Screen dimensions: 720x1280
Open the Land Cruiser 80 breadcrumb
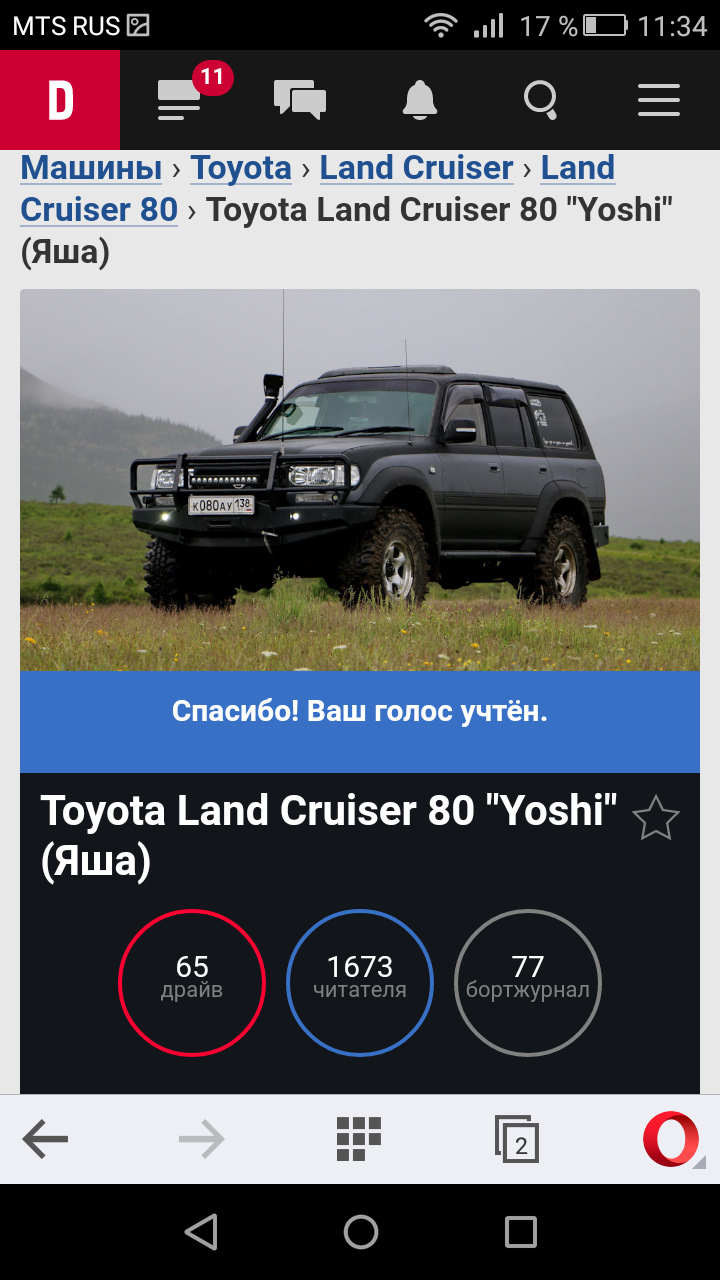click(99, 210)
